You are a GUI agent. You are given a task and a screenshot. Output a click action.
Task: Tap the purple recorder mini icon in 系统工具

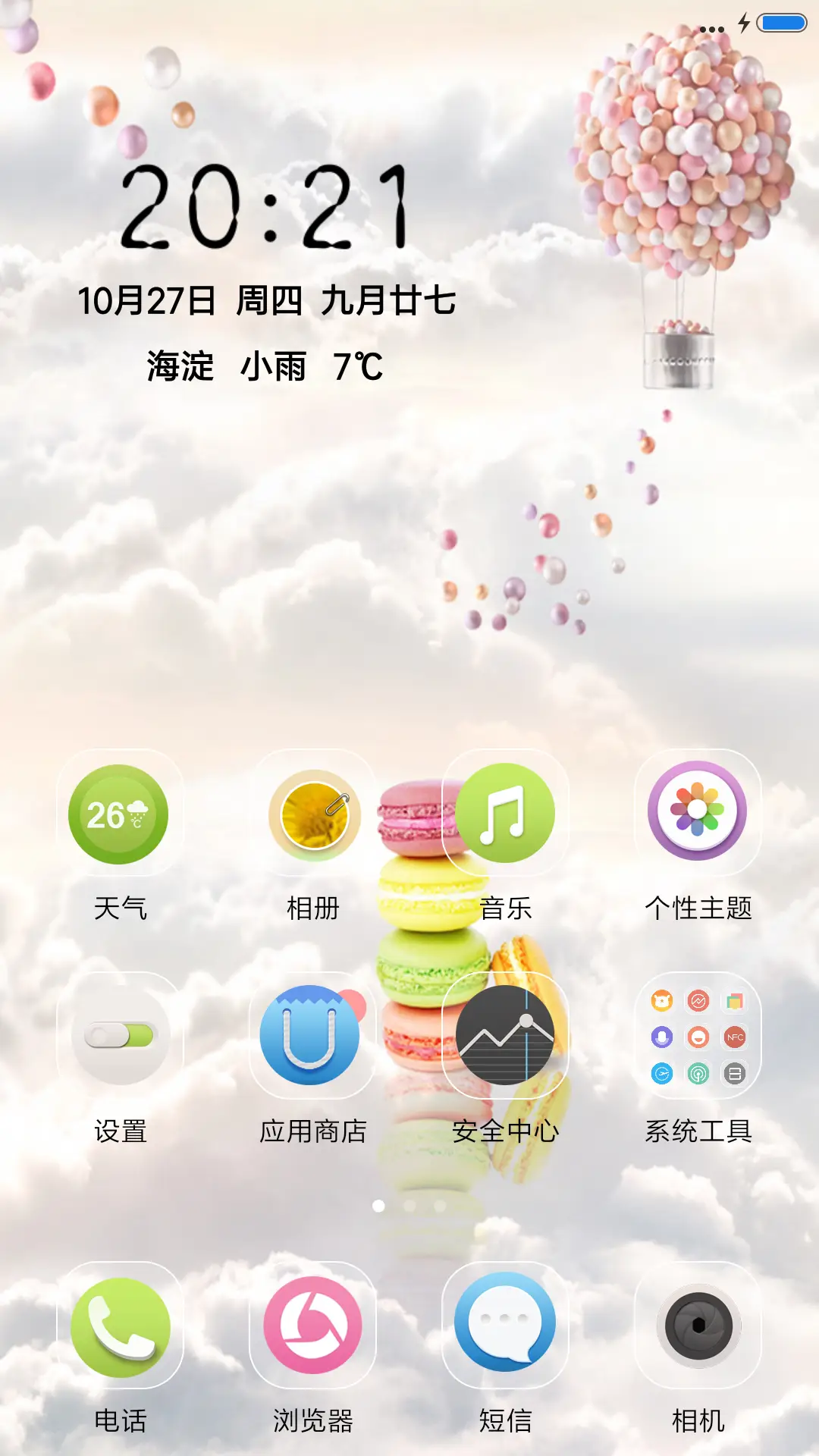[660, 1037]
